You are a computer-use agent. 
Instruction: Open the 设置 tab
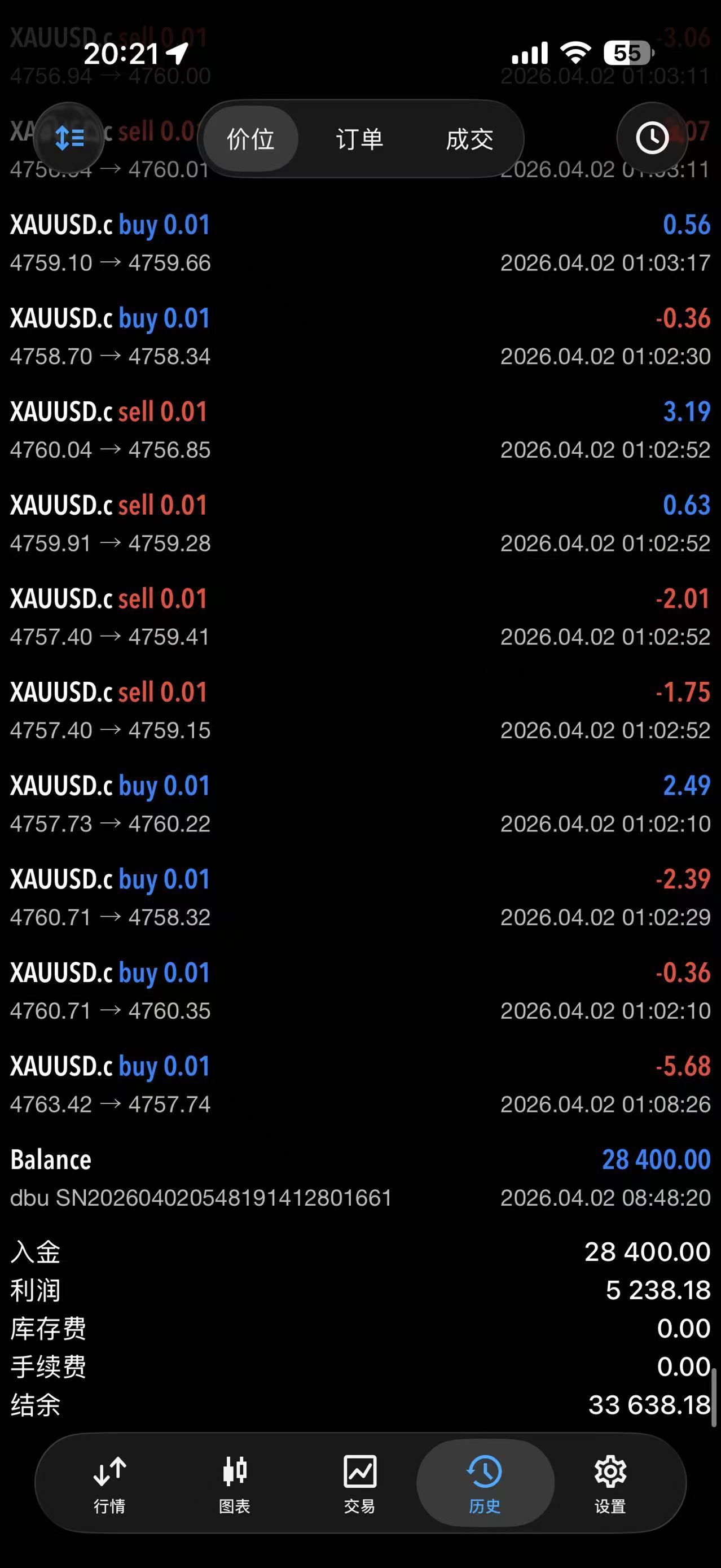click(x=610, y=1483)
